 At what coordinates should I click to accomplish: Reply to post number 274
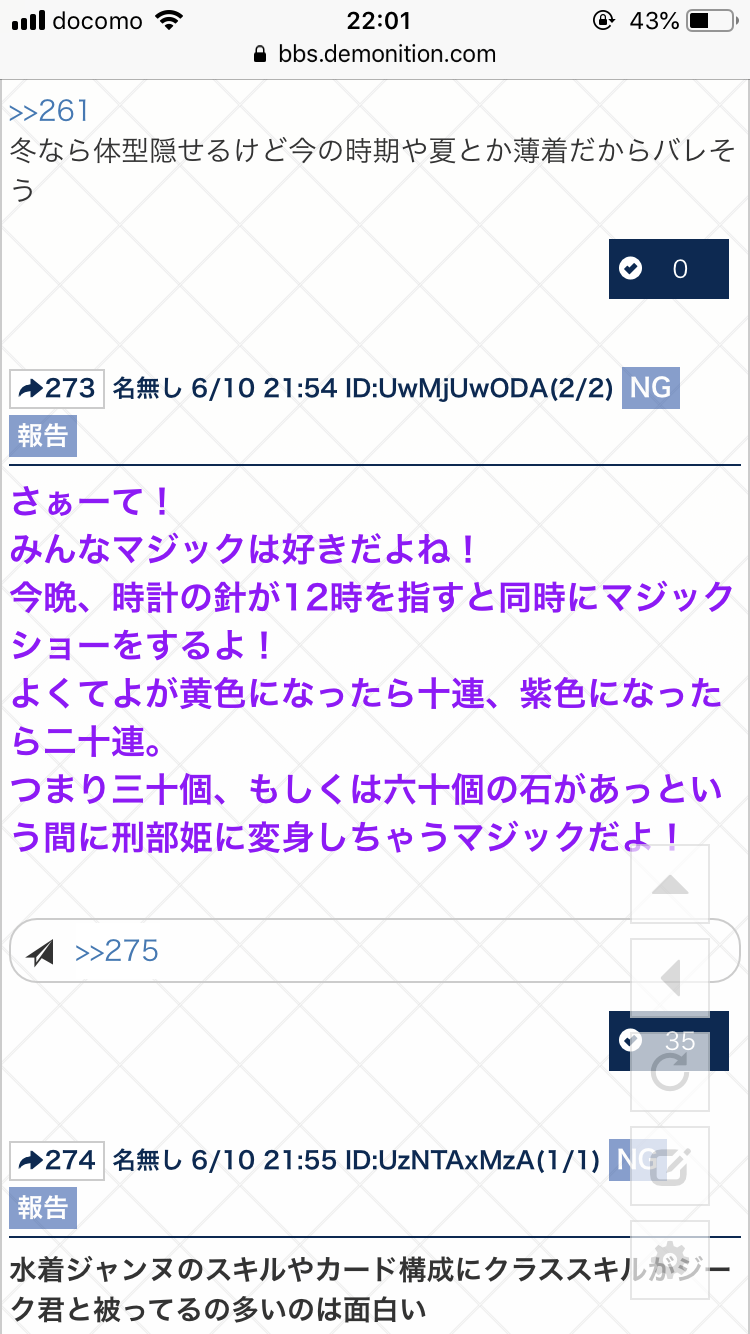57,1160
